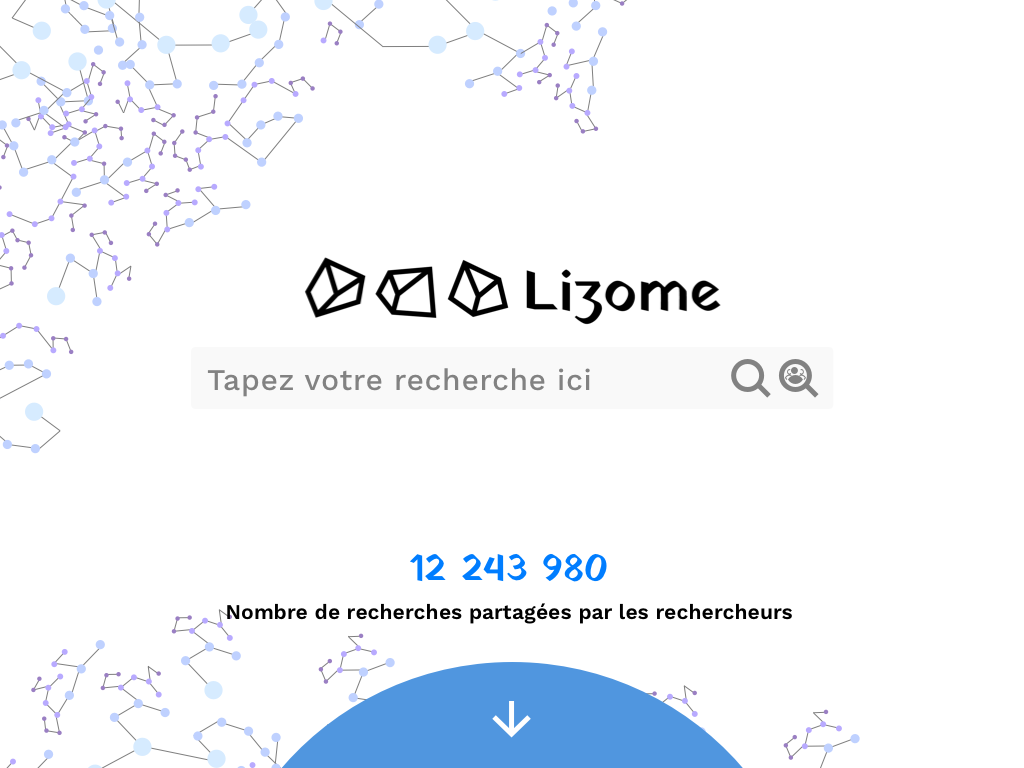Run search with the magnifying glass icon
The height and width of the screenshot is (768, 1024).
coord(750,378)
